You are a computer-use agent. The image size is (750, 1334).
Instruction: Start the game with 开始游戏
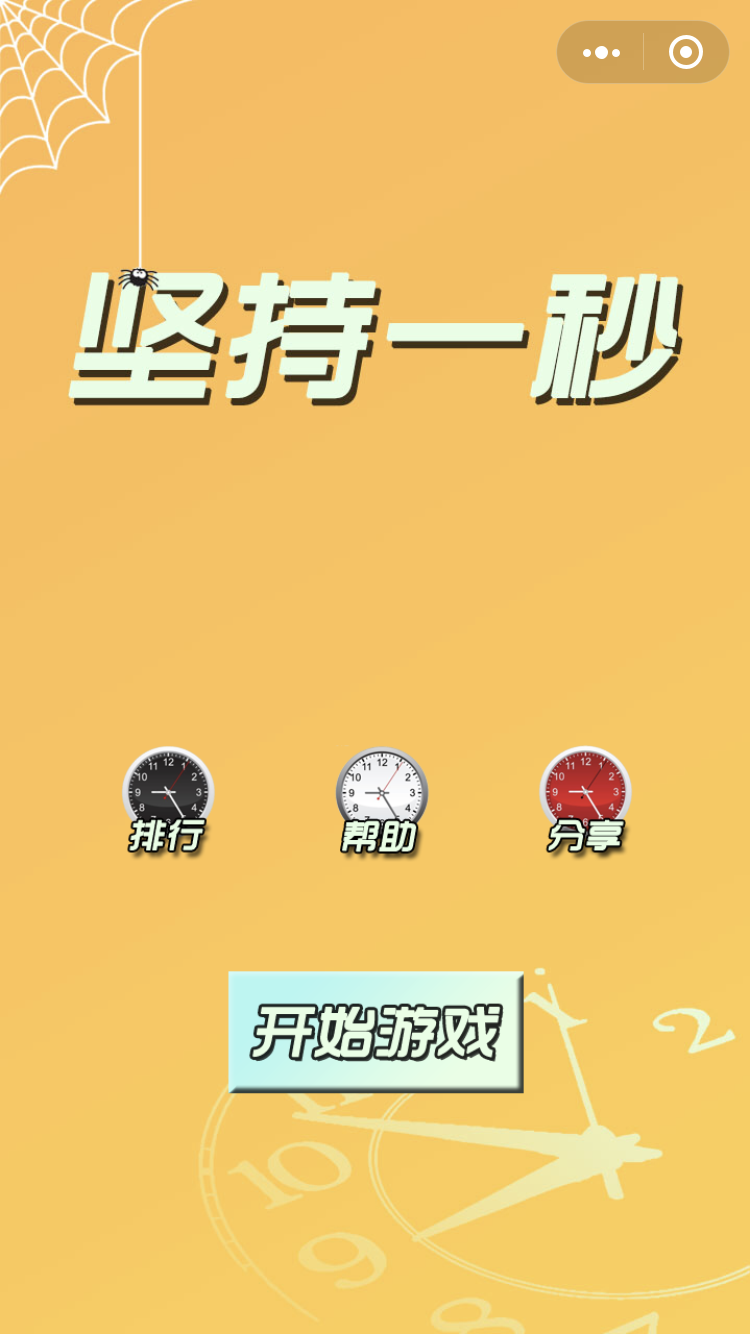[376, 1031]
